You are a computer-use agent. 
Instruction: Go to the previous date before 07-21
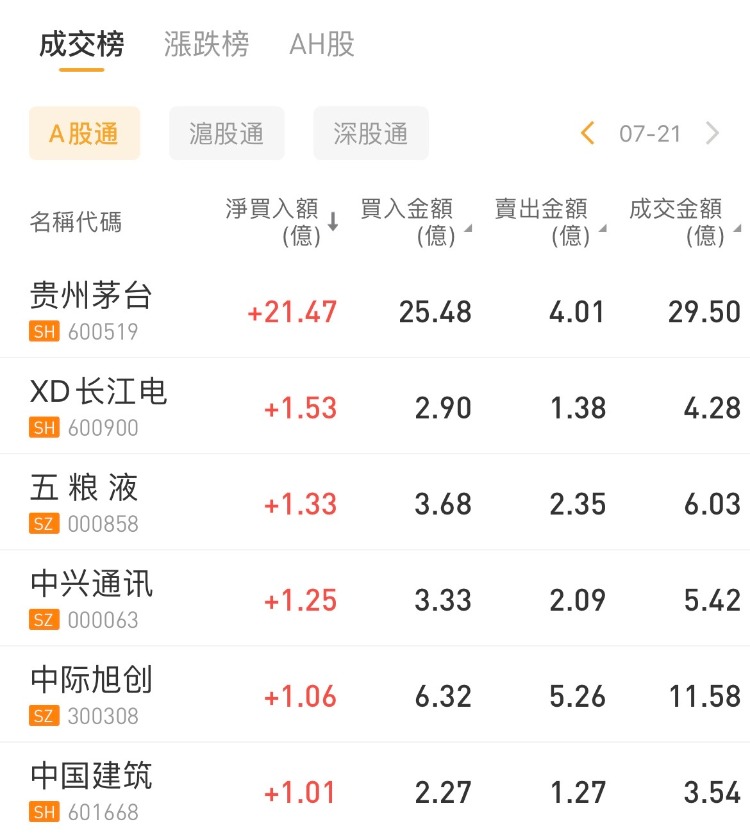pos(587,133)
